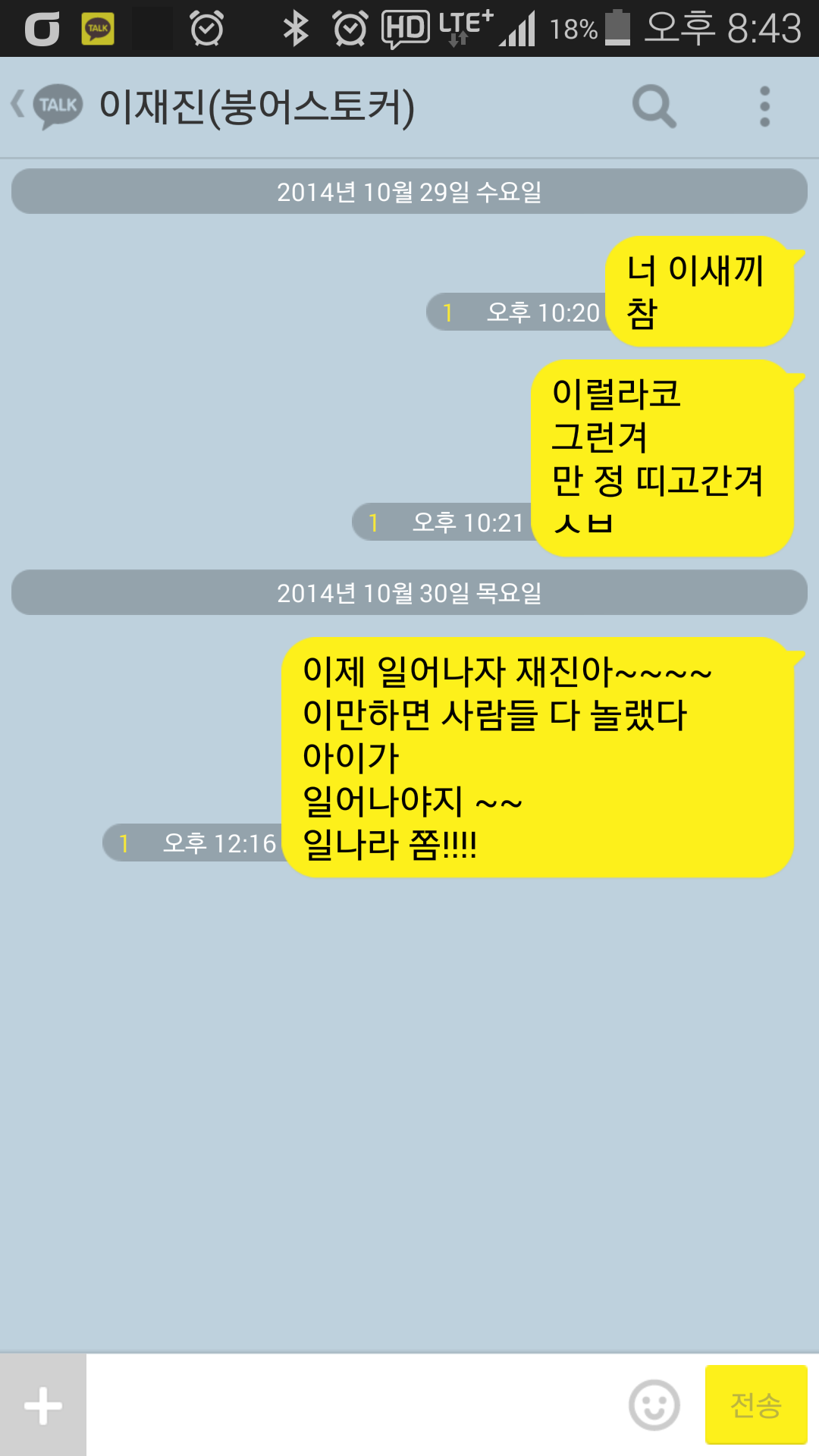Image resolution: width=819 pixels, height=1456 pixels.
Task: Open the three-dot overflow menu
Action: (764, 106)
